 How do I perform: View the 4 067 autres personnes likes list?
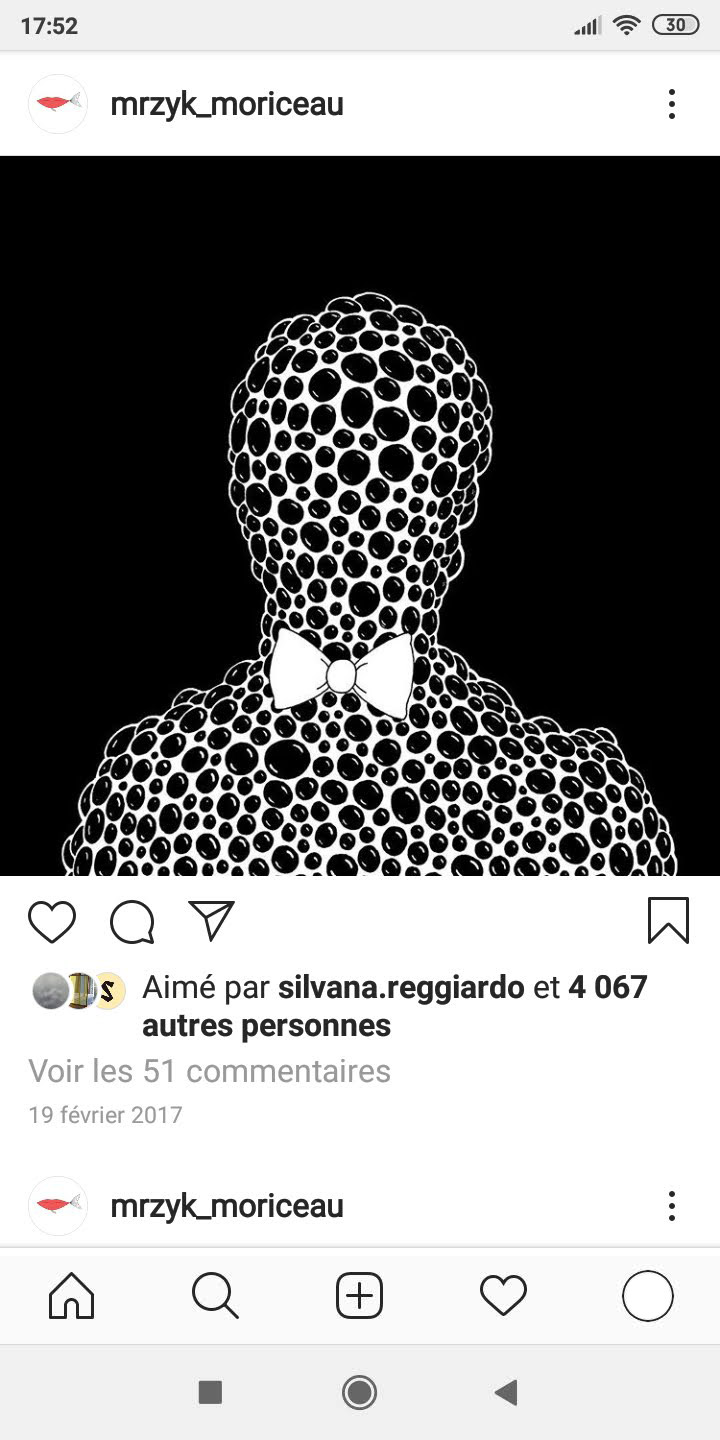click(266, 1026)
